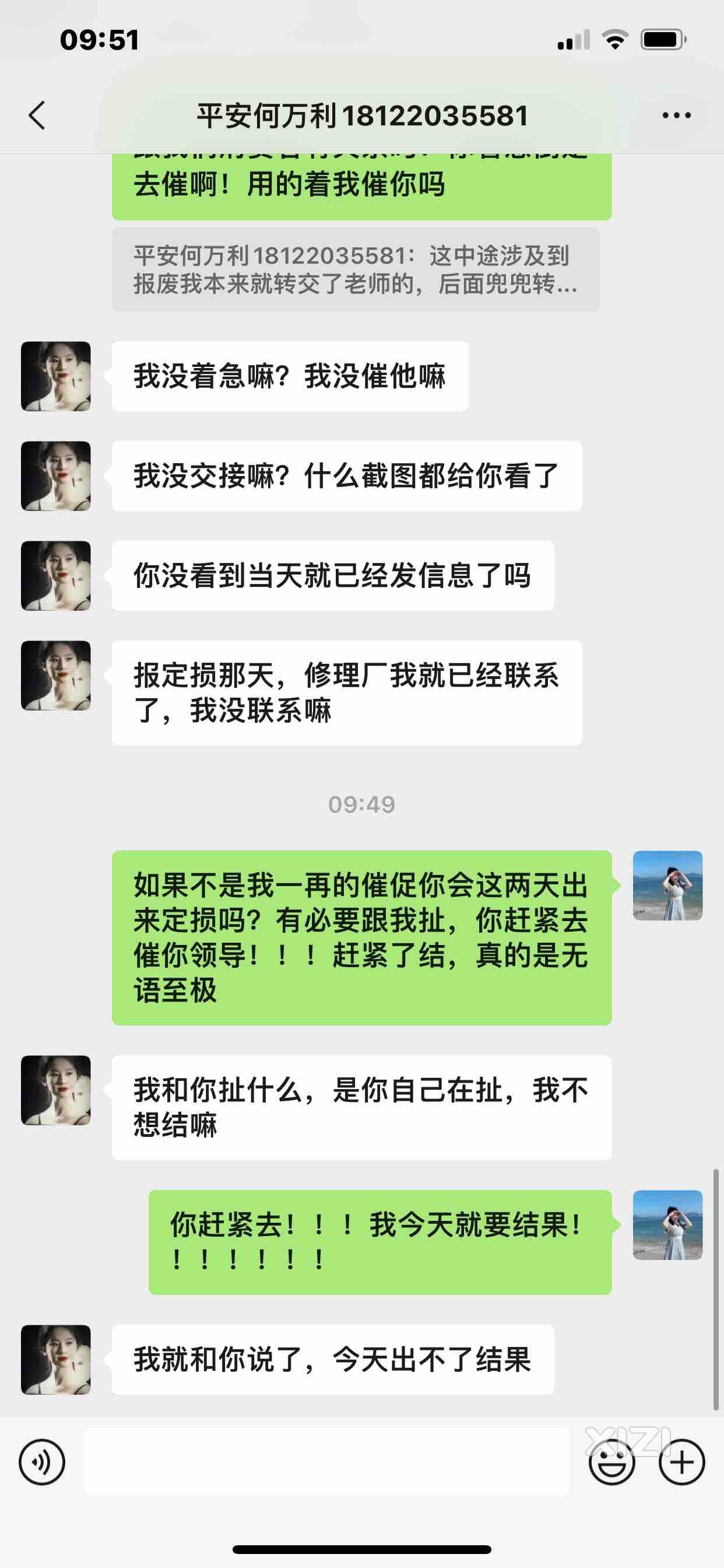The image size is (724, 1568).
Task: Open contact avatar beside 今天出不了结果 message
Action: click(x=56, y=1359)
